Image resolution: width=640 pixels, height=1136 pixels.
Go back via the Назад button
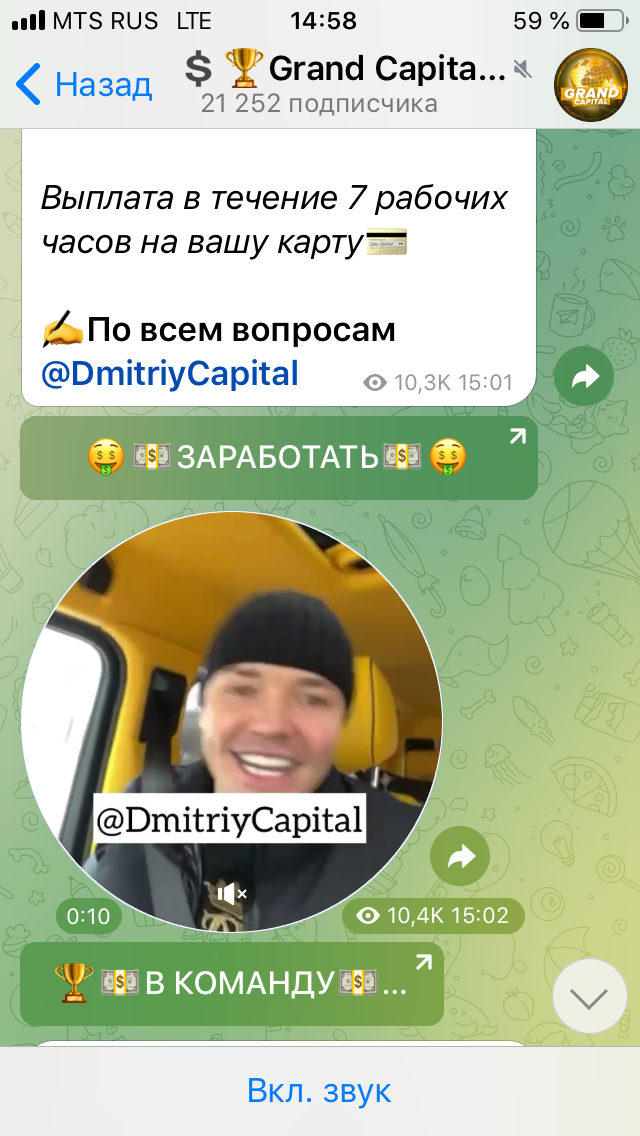tap(83, 85)
